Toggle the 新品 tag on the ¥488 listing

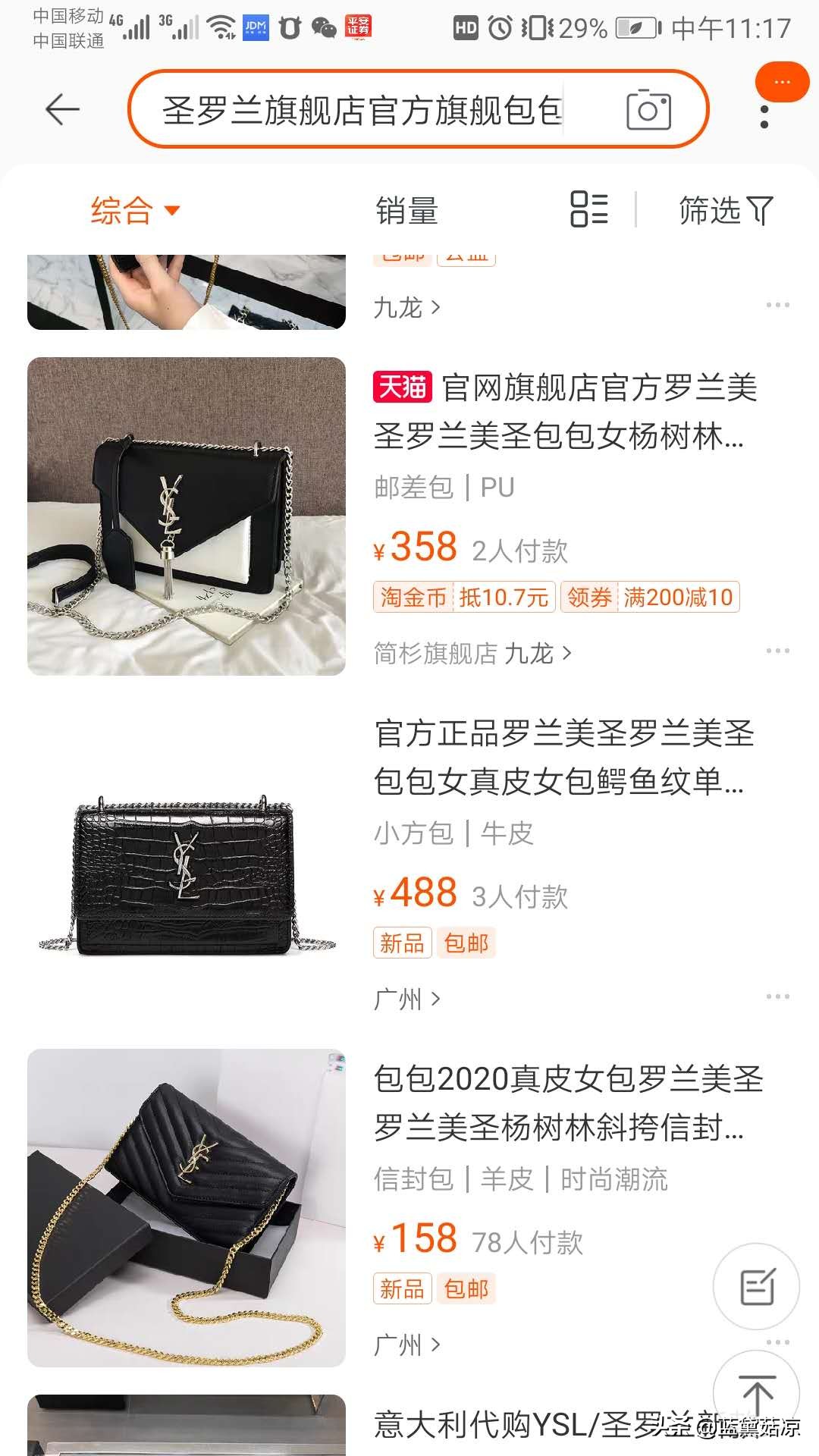[402, 943]
